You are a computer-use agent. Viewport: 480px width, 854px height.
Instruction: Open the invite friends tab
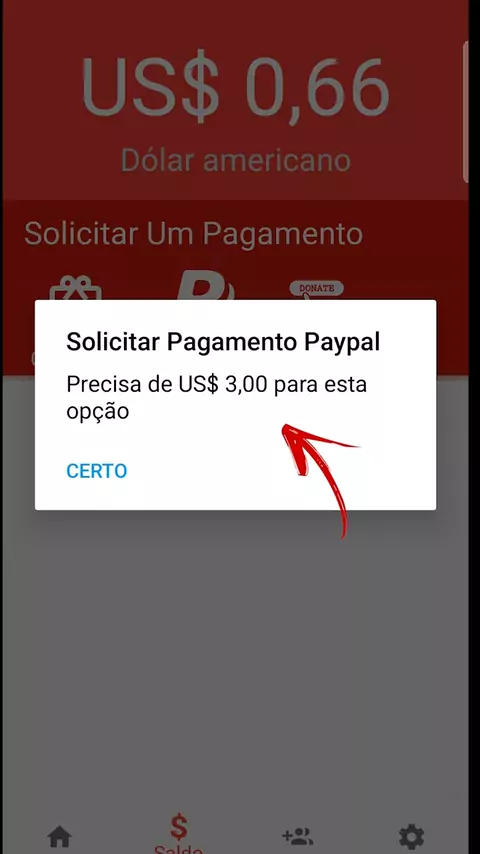click(x=297, y=836)
